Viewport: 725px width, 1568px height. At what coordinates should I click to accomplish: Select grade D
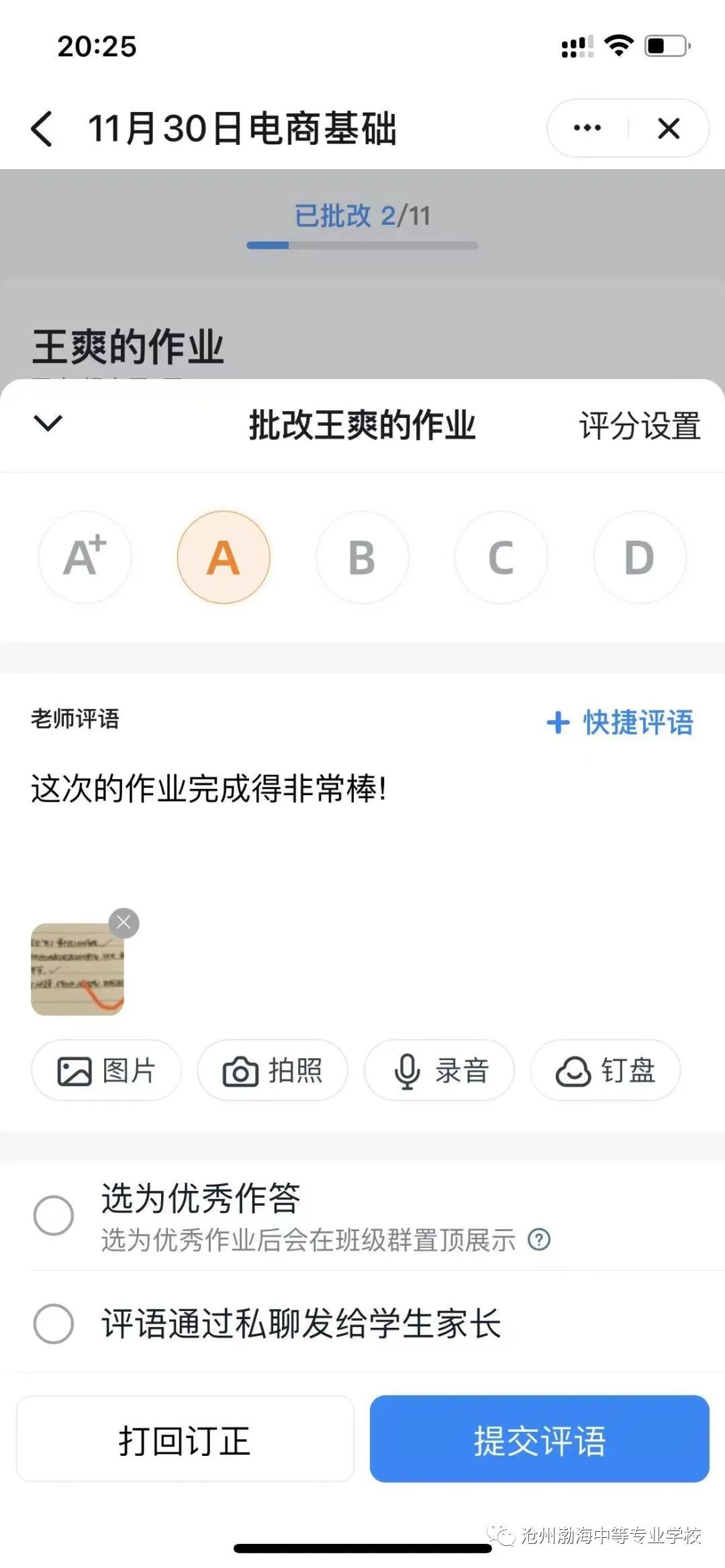(640, 557)
